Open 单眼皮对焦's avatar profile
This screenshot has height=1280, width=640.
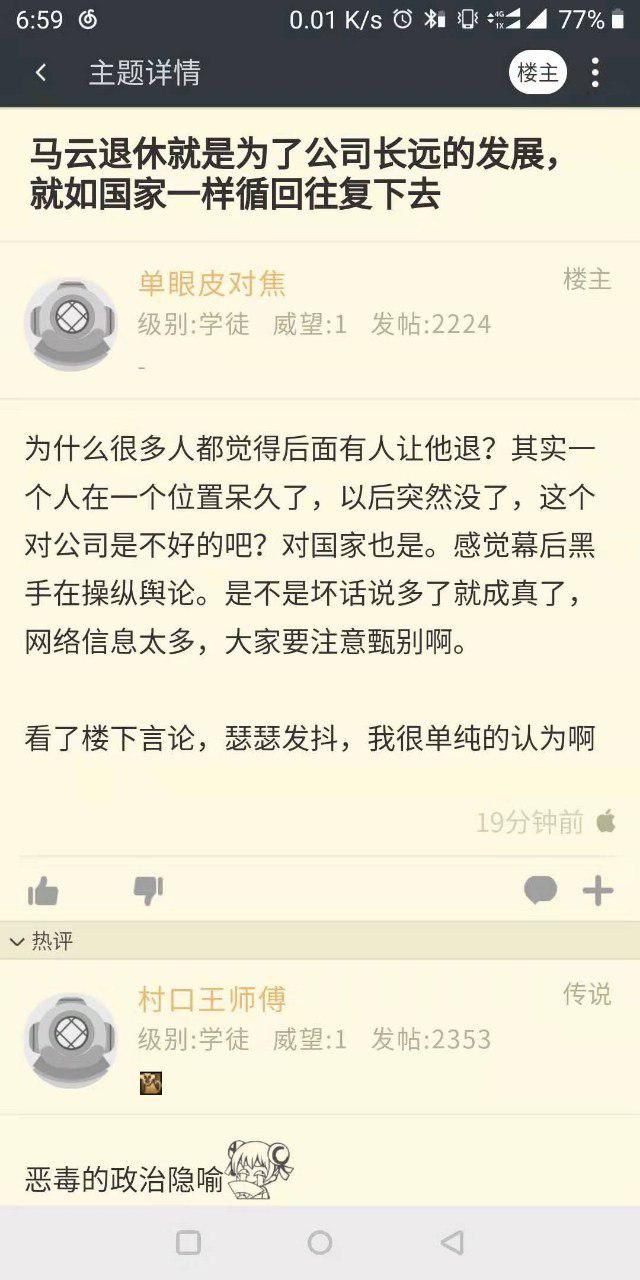(71, 324)
